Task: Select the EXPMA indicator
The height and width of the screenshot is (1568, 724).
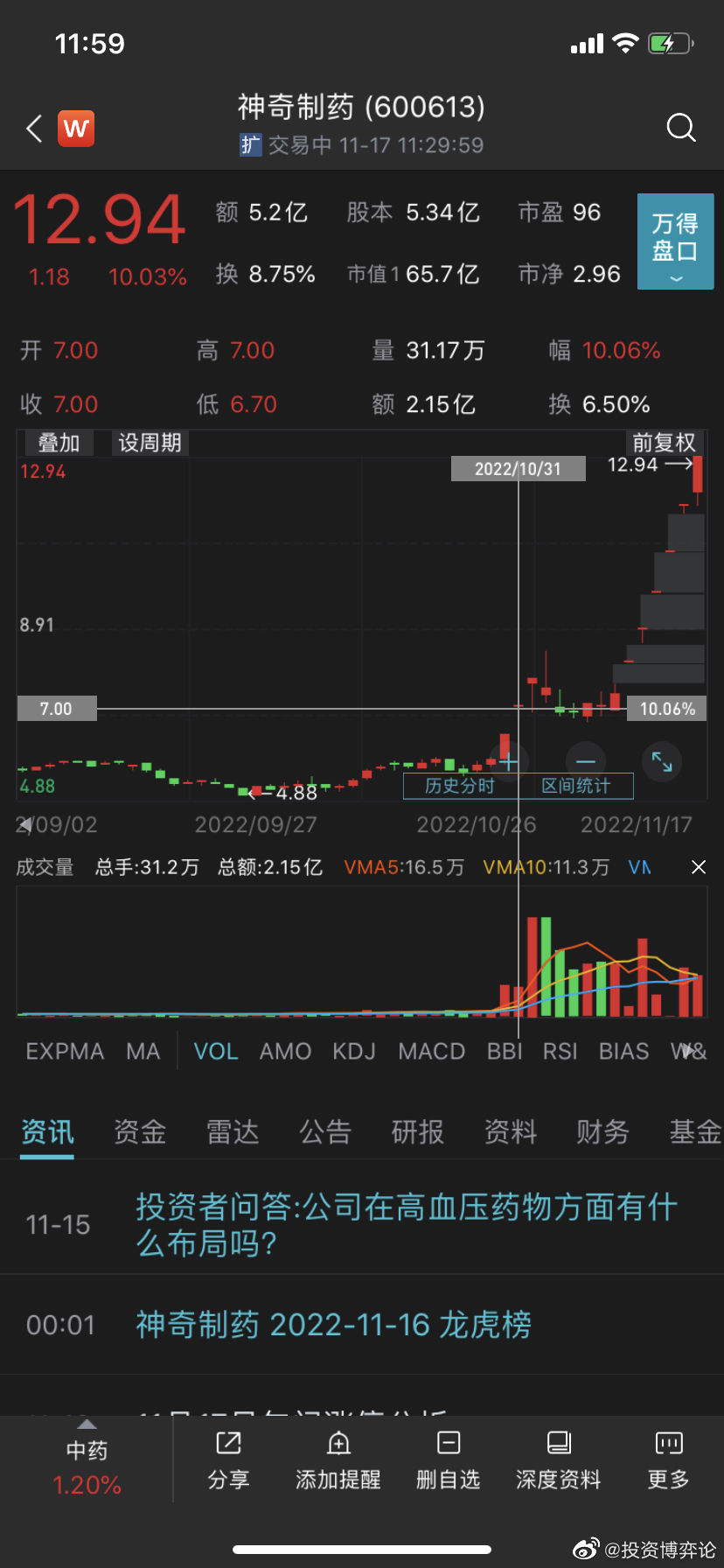Action: 65,1052
